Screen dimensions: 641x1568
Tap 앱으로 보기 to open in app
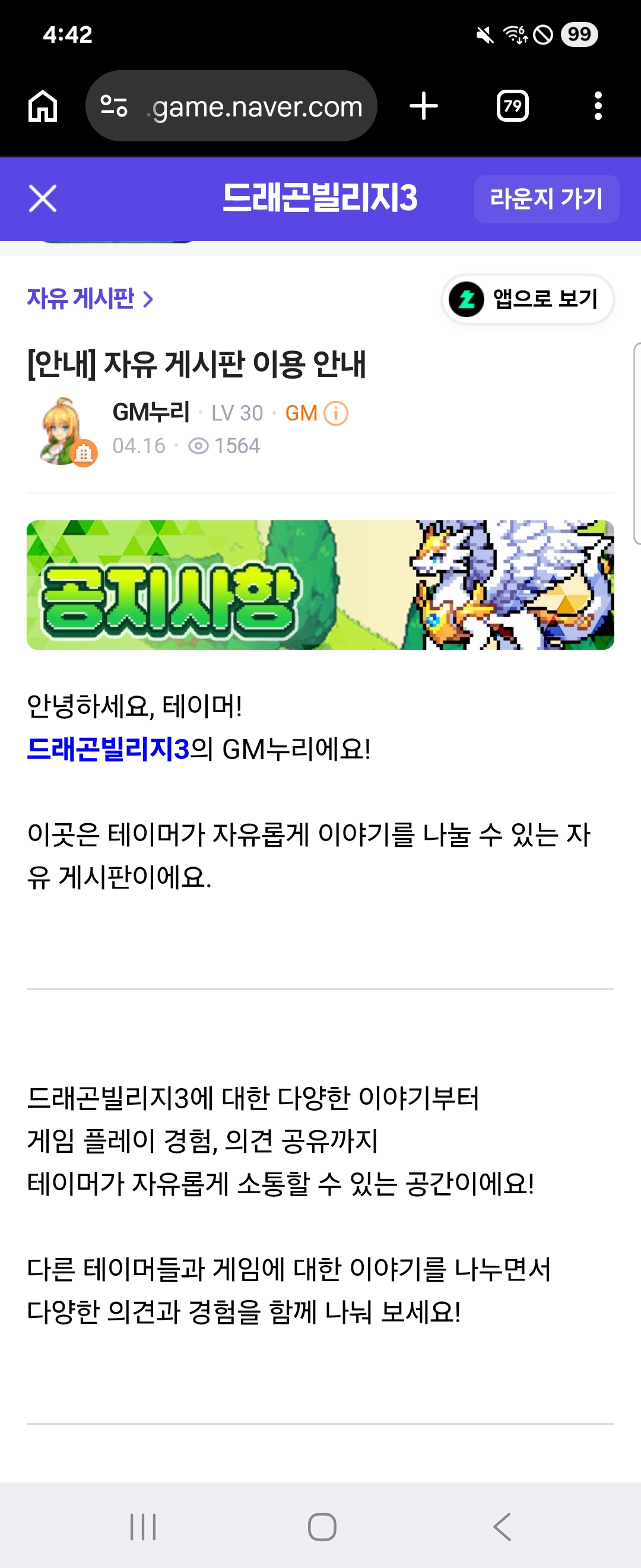tap(527, 299)
